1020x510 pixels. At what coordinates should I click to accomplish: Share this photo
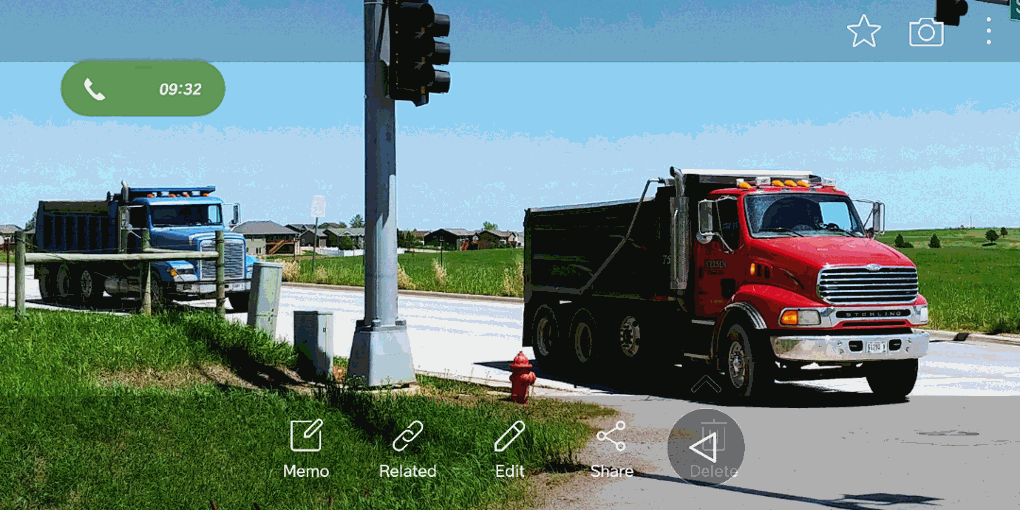[x=611, y=448]
